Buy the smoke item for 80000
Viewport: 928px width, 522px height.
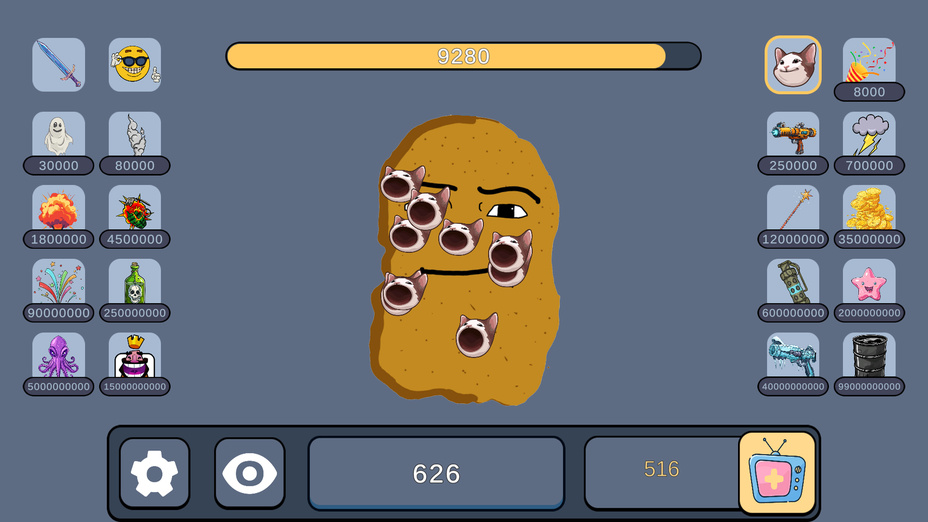(x=135, y=138)
